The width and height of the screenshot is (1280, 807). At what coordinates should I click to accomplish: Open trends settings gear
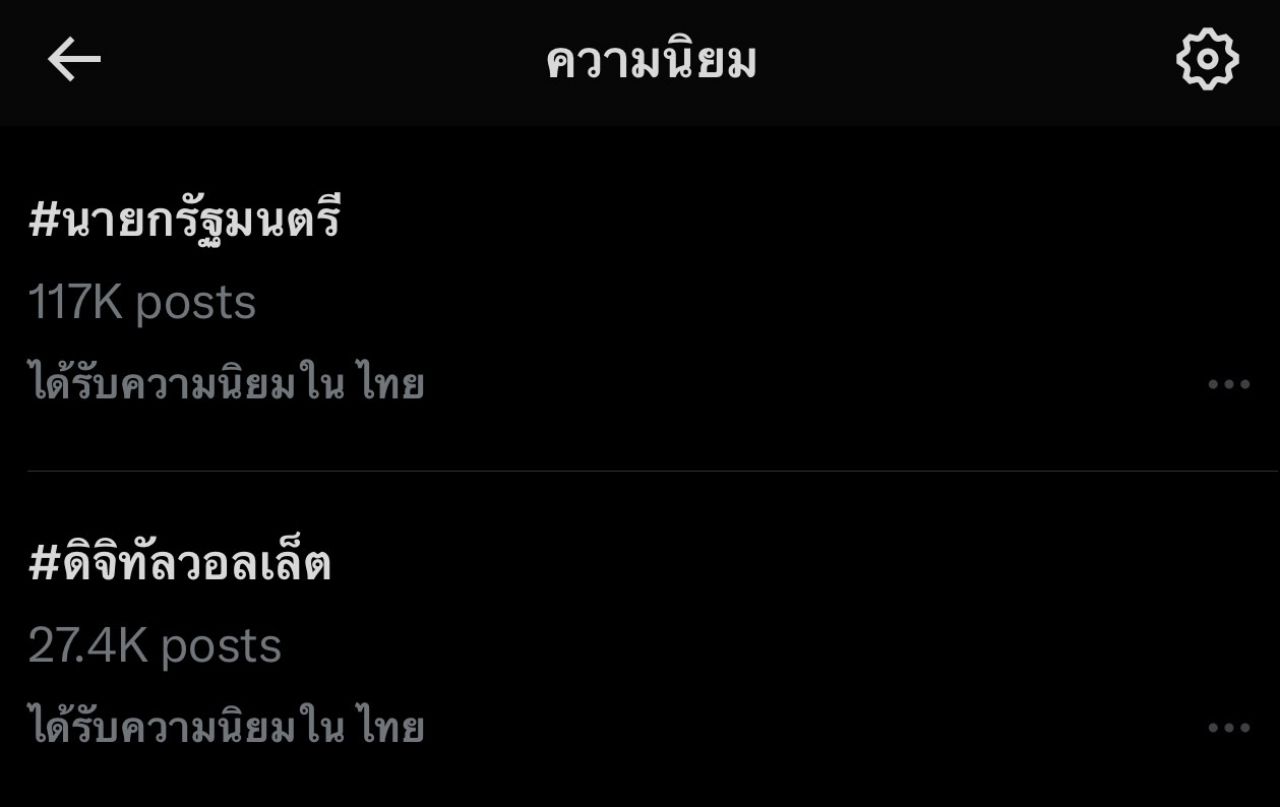coord(1207,60)
